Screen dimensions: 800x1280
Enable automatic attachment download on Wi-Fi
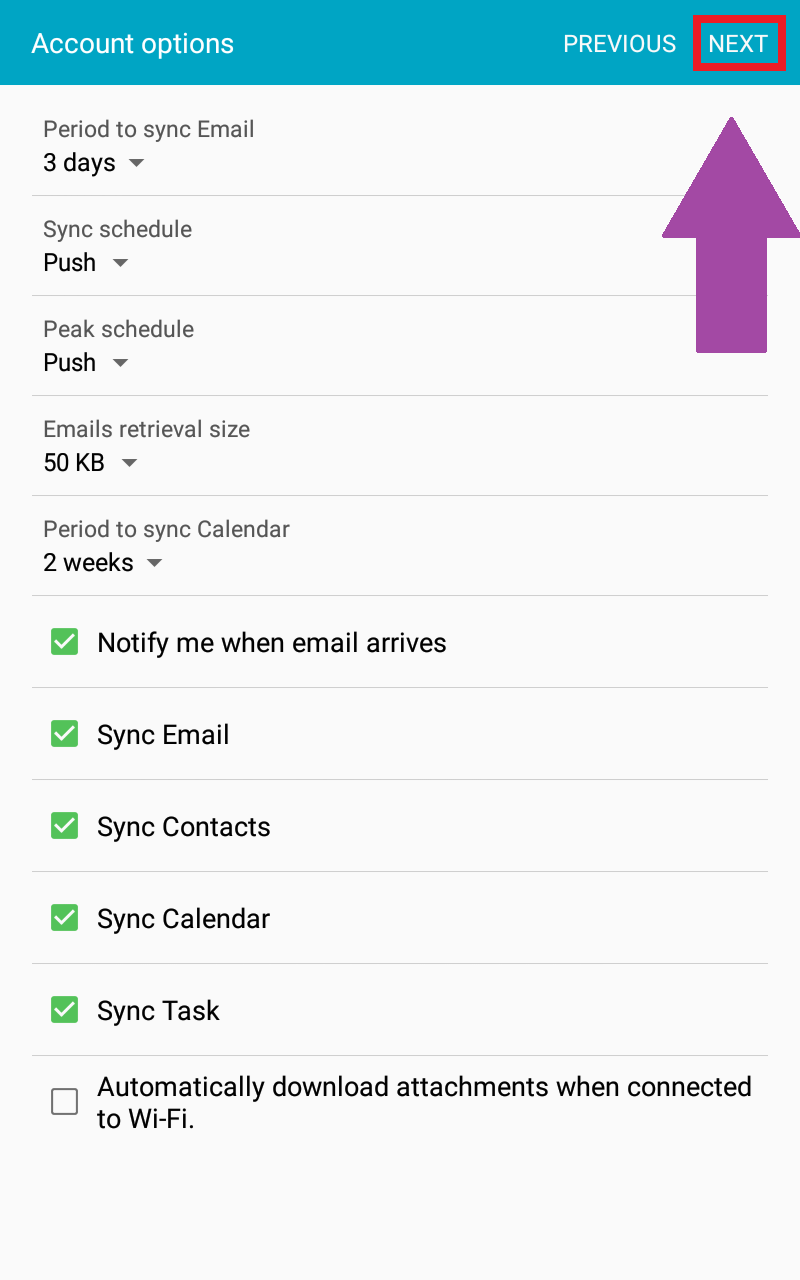[x=65, y=1102]
